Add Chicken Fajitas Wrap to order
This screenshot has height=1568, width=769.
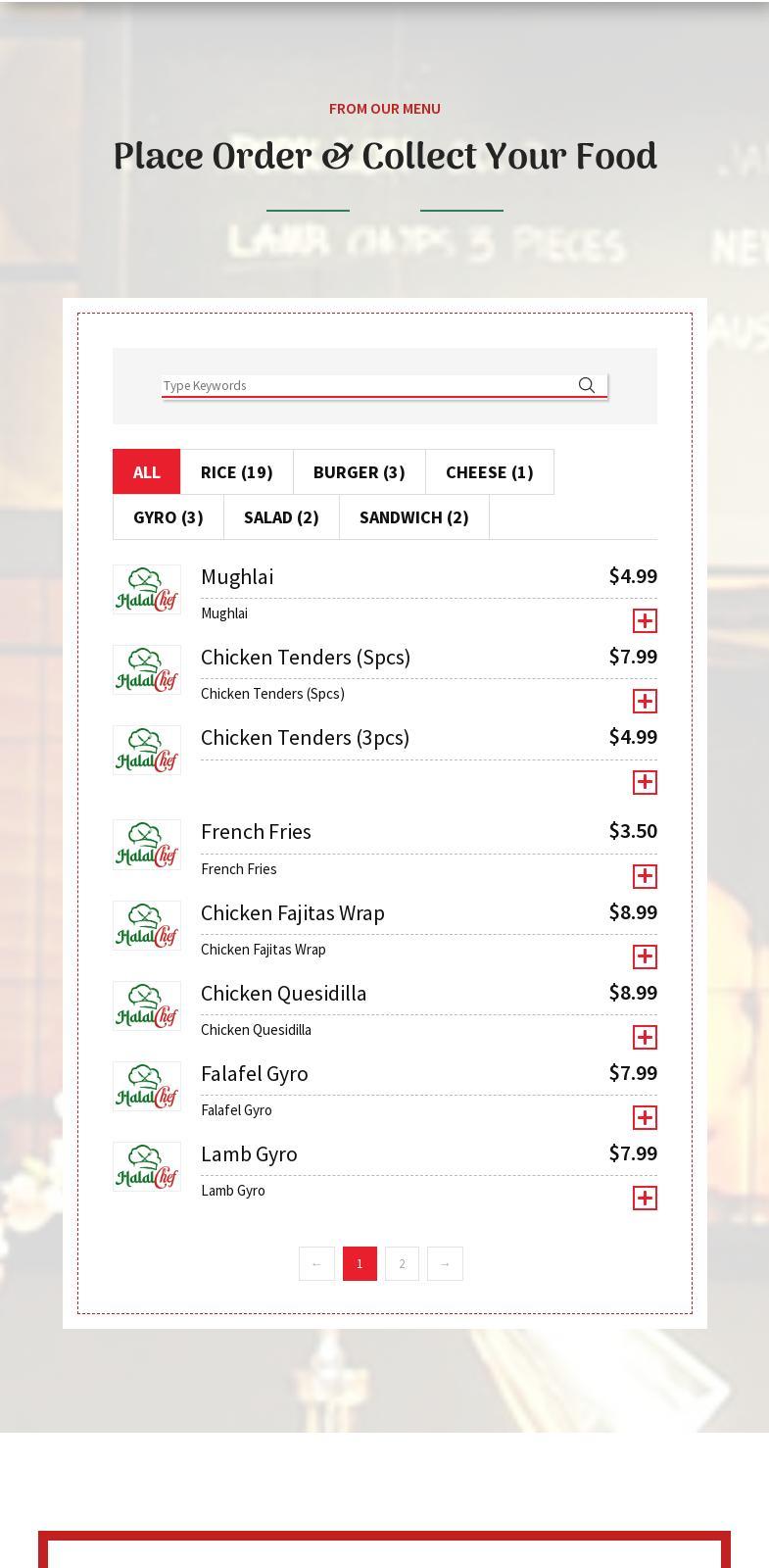(645, 956)
